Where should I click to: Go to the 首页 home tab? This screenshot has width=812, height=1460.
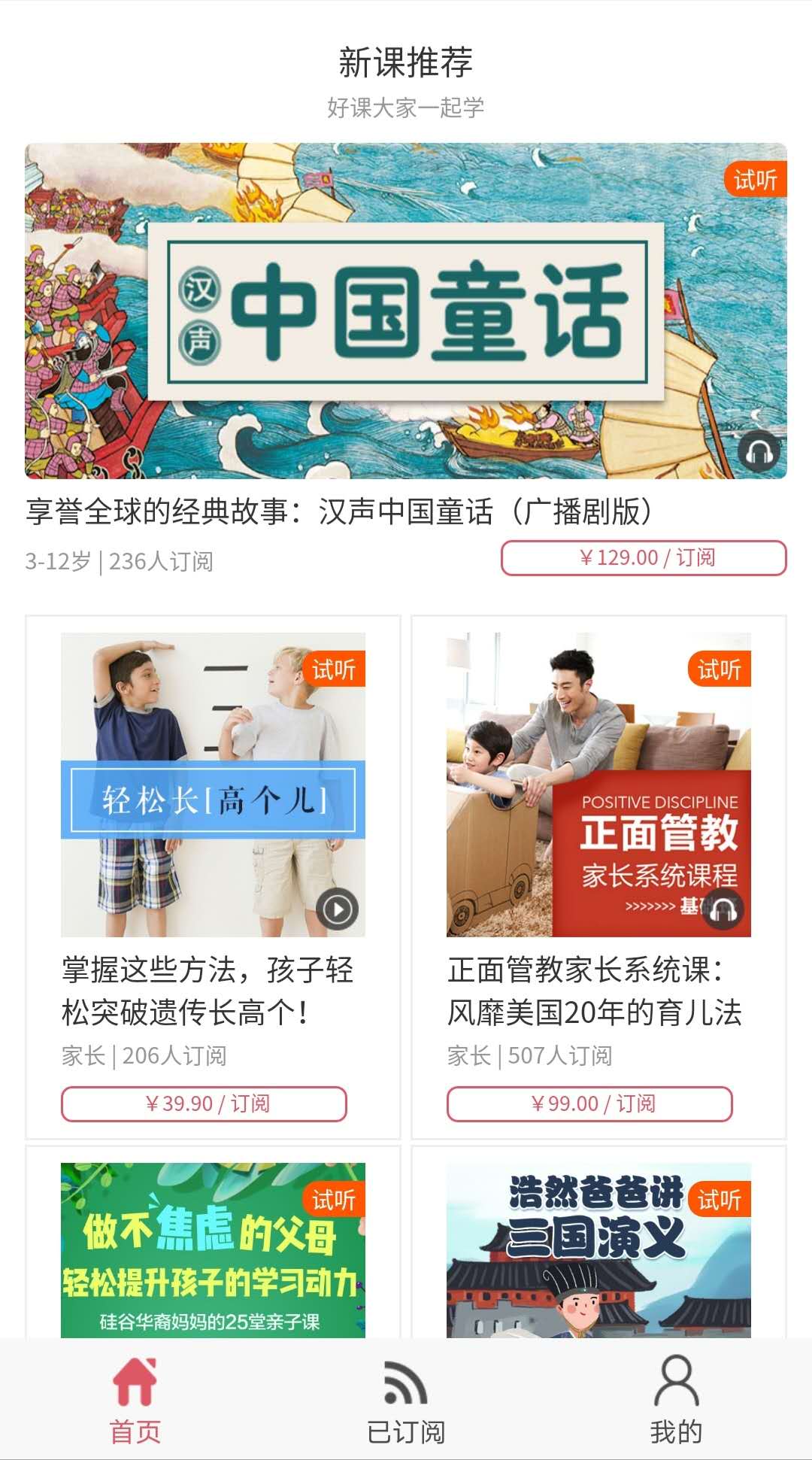(x=135, y=1399)
